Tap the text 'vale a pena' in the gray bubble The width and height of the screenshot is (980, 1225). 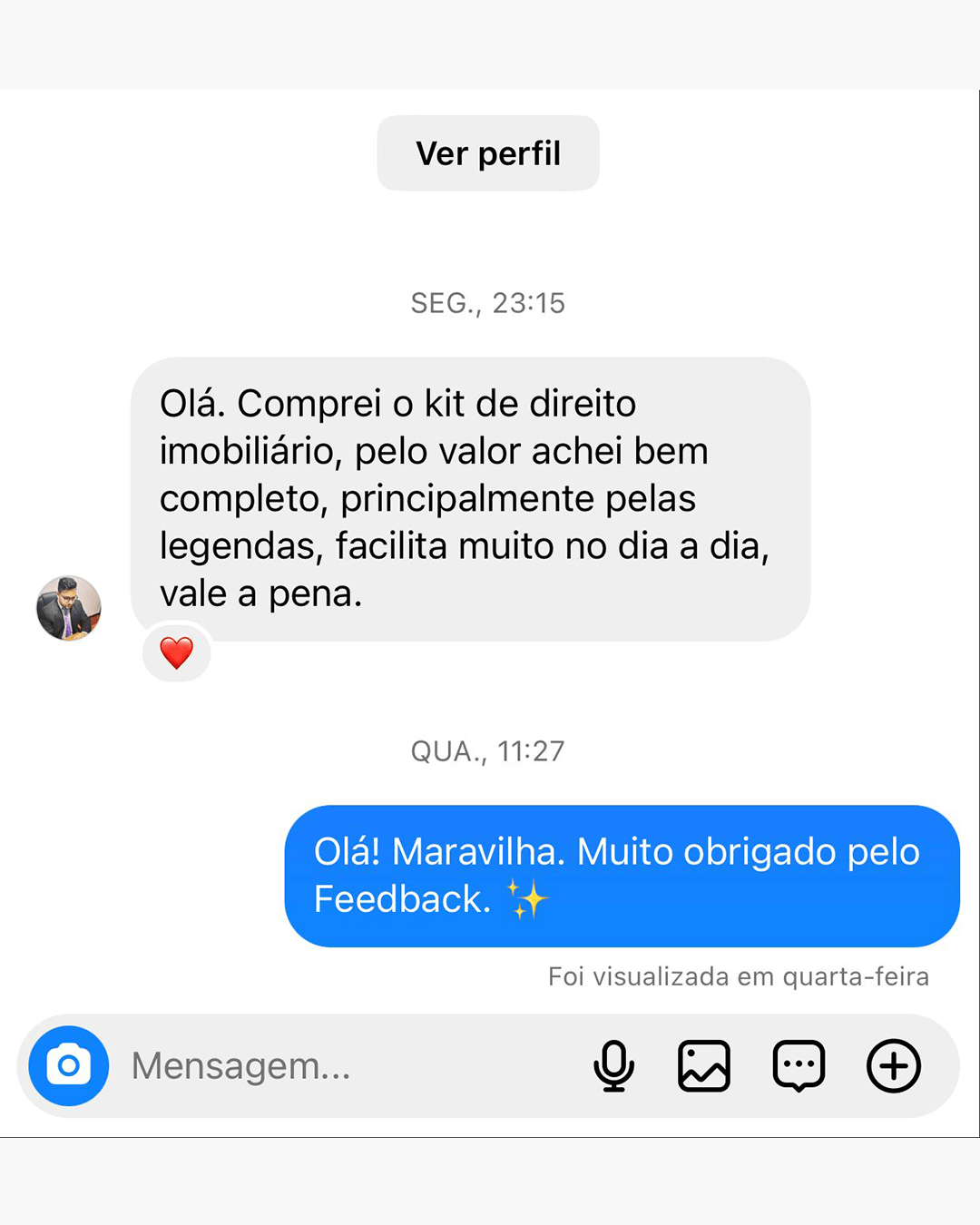click(261, 593)
